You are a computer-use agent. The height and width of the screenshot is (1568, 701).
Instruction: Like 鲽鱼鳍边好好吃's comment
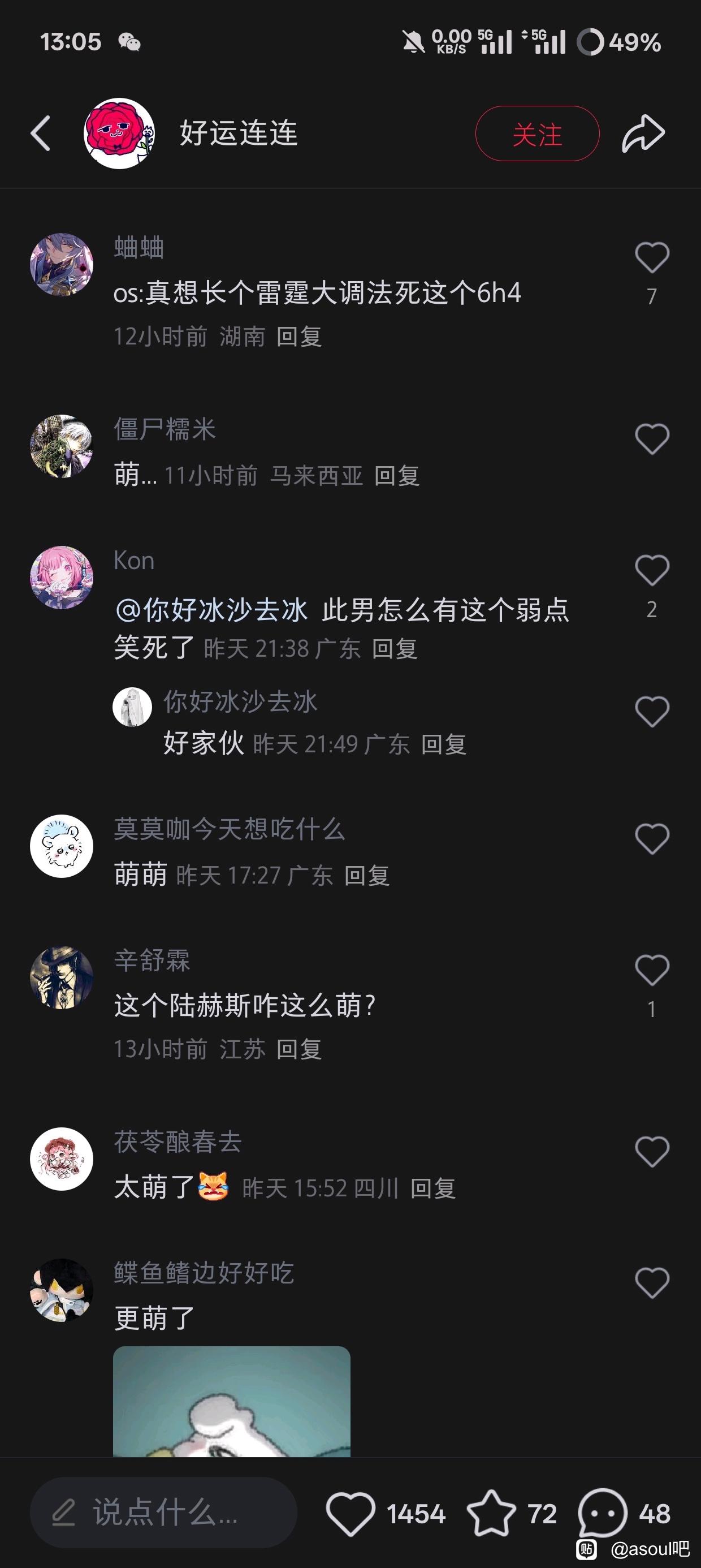point(652,1282)
